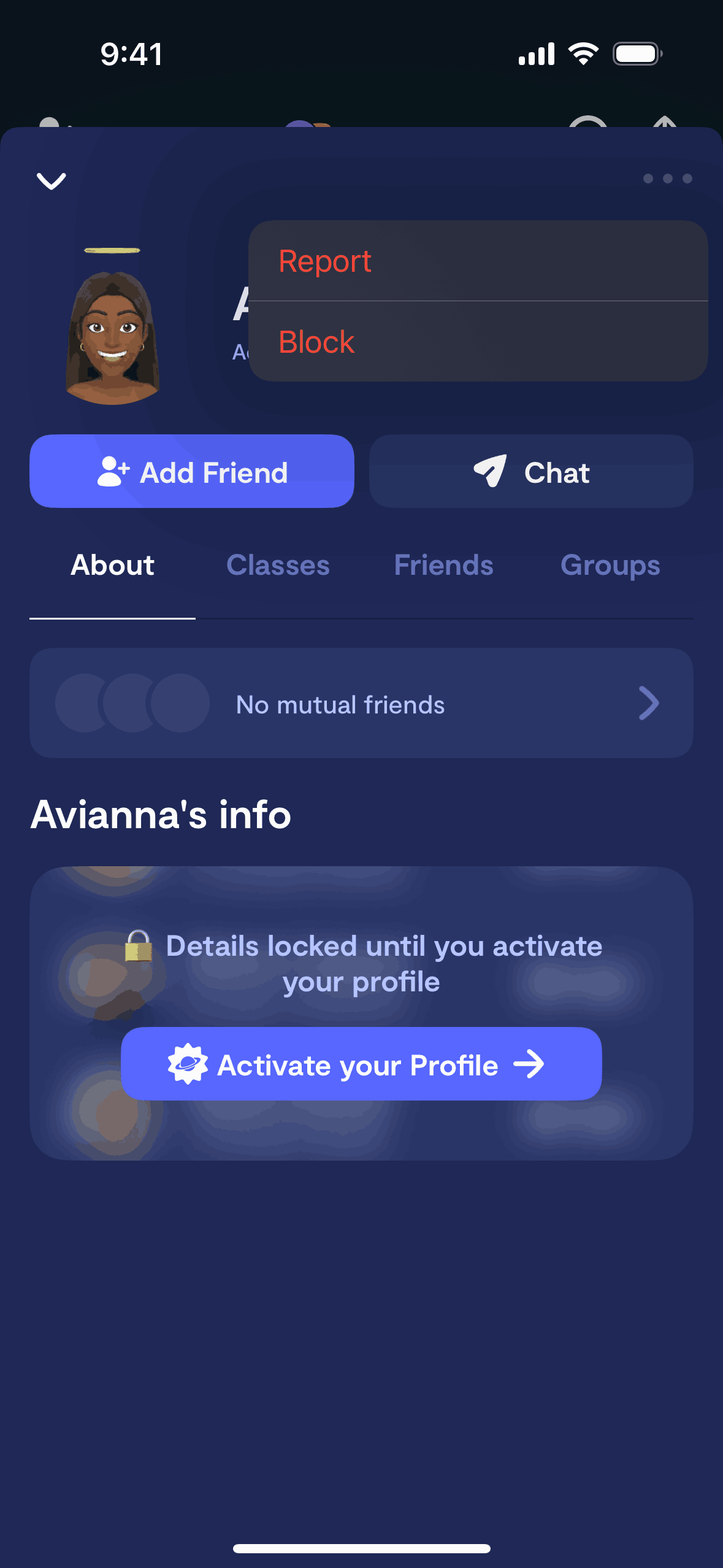
Task: Open the Friends tab
Action: pos(443,566)
